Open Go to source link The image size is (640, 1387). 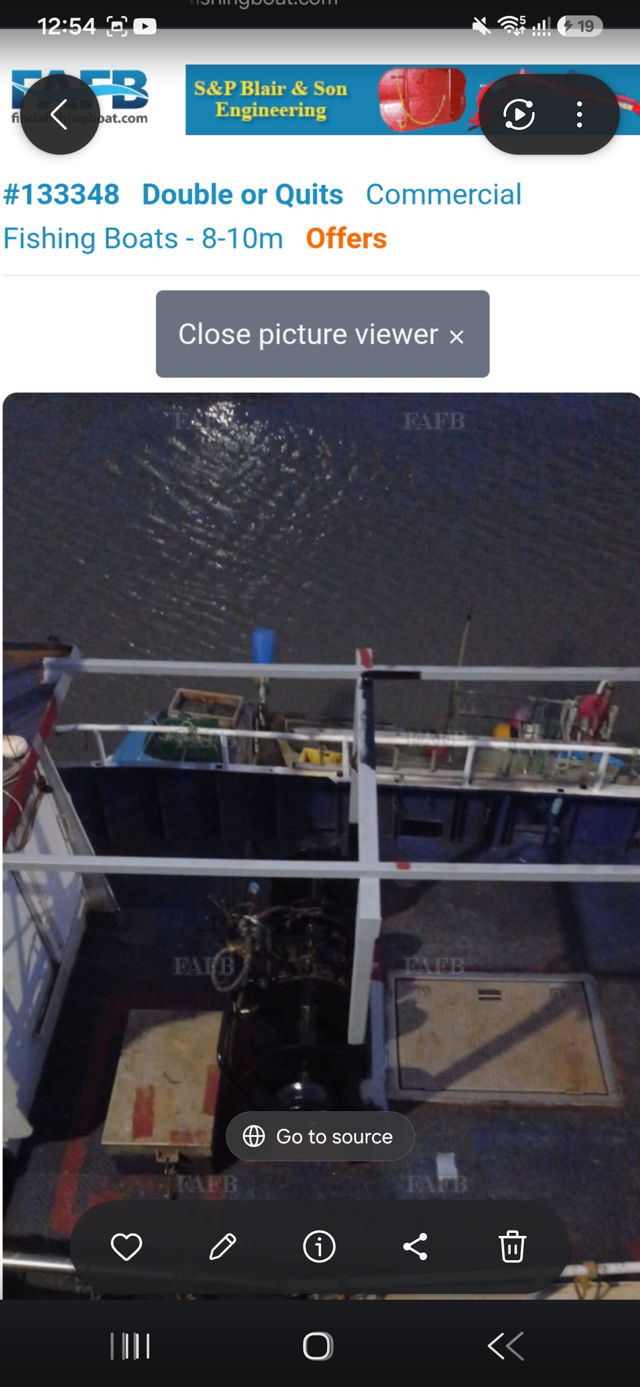coord(319,1136)
